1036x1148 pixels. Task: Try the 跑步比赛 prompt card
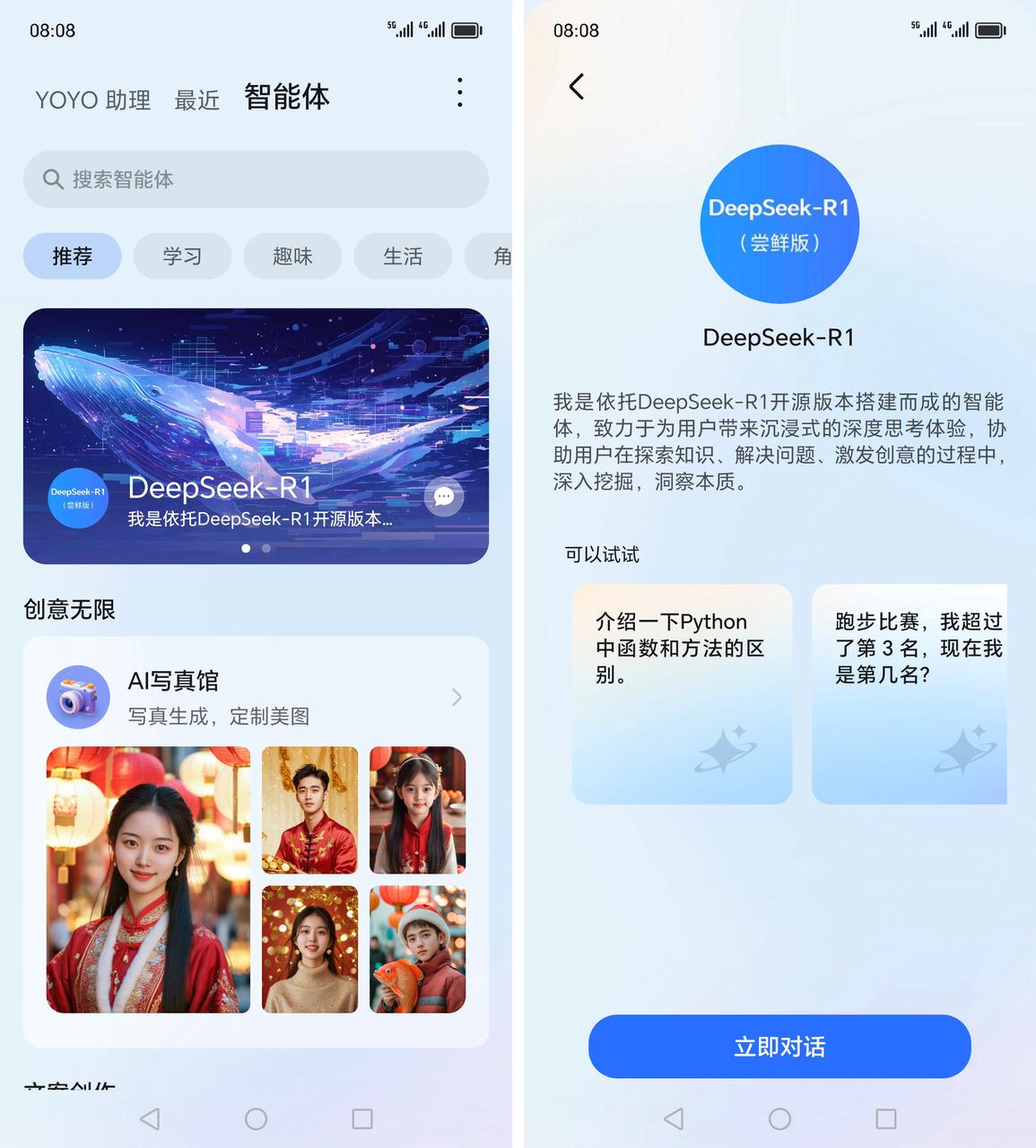pyautogui.click(x=910, y=693)
